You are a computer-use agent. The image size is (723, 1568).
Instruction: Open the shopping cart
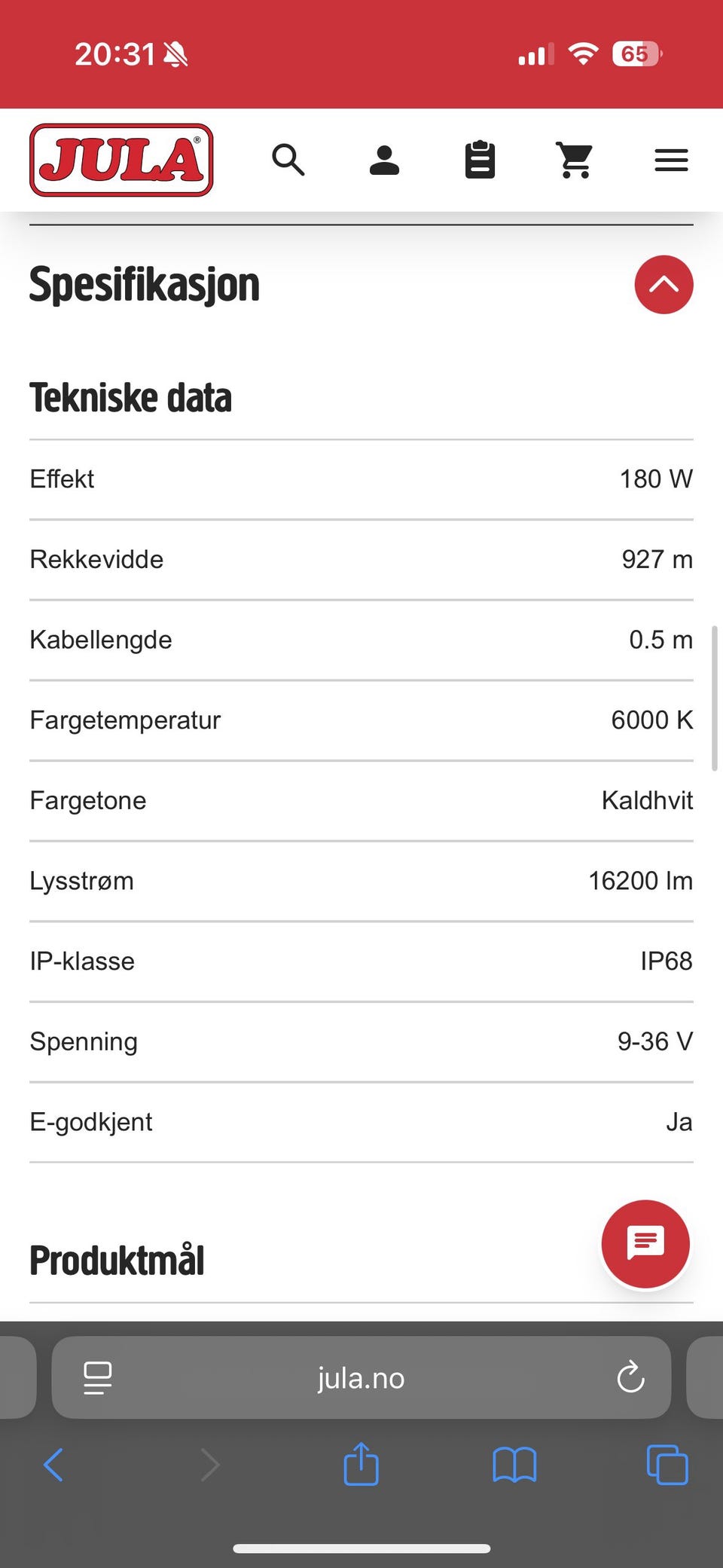coord(575,160)
